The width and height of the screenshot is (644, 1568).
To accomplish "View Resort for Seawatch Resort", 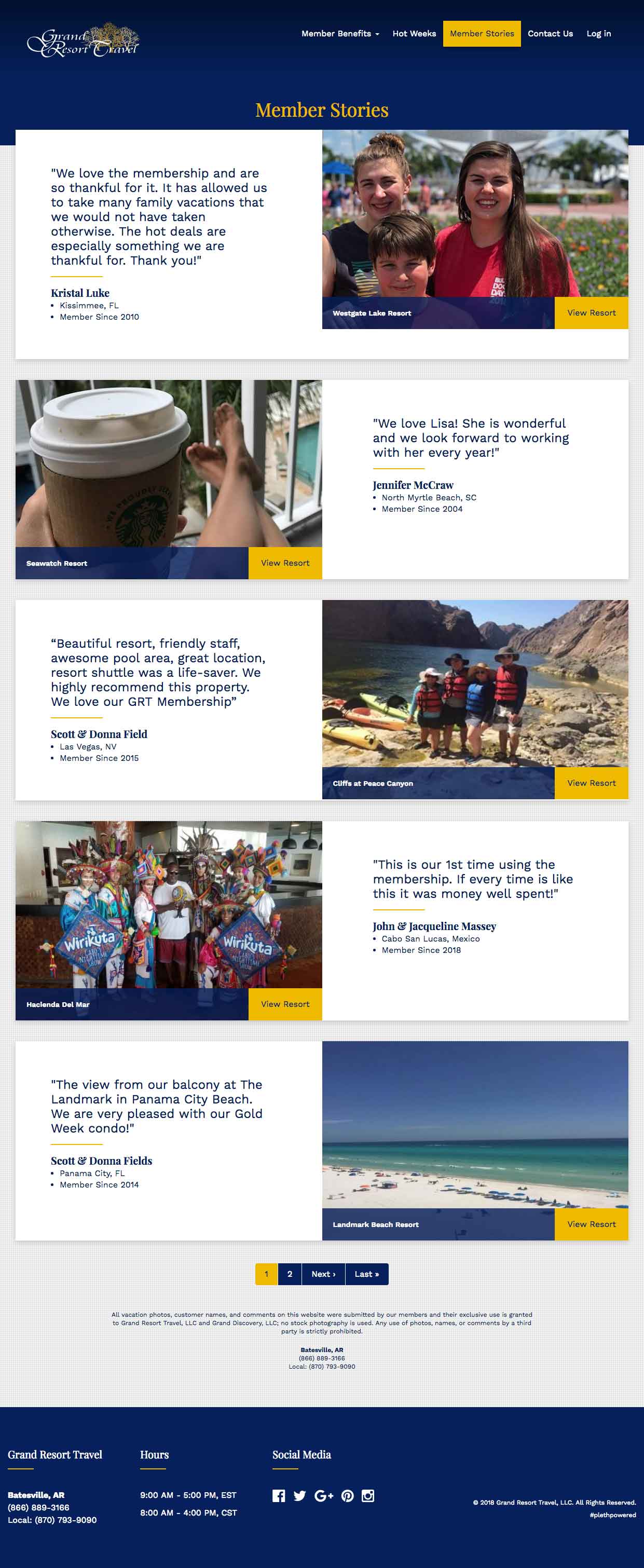I will pos(285,563).
